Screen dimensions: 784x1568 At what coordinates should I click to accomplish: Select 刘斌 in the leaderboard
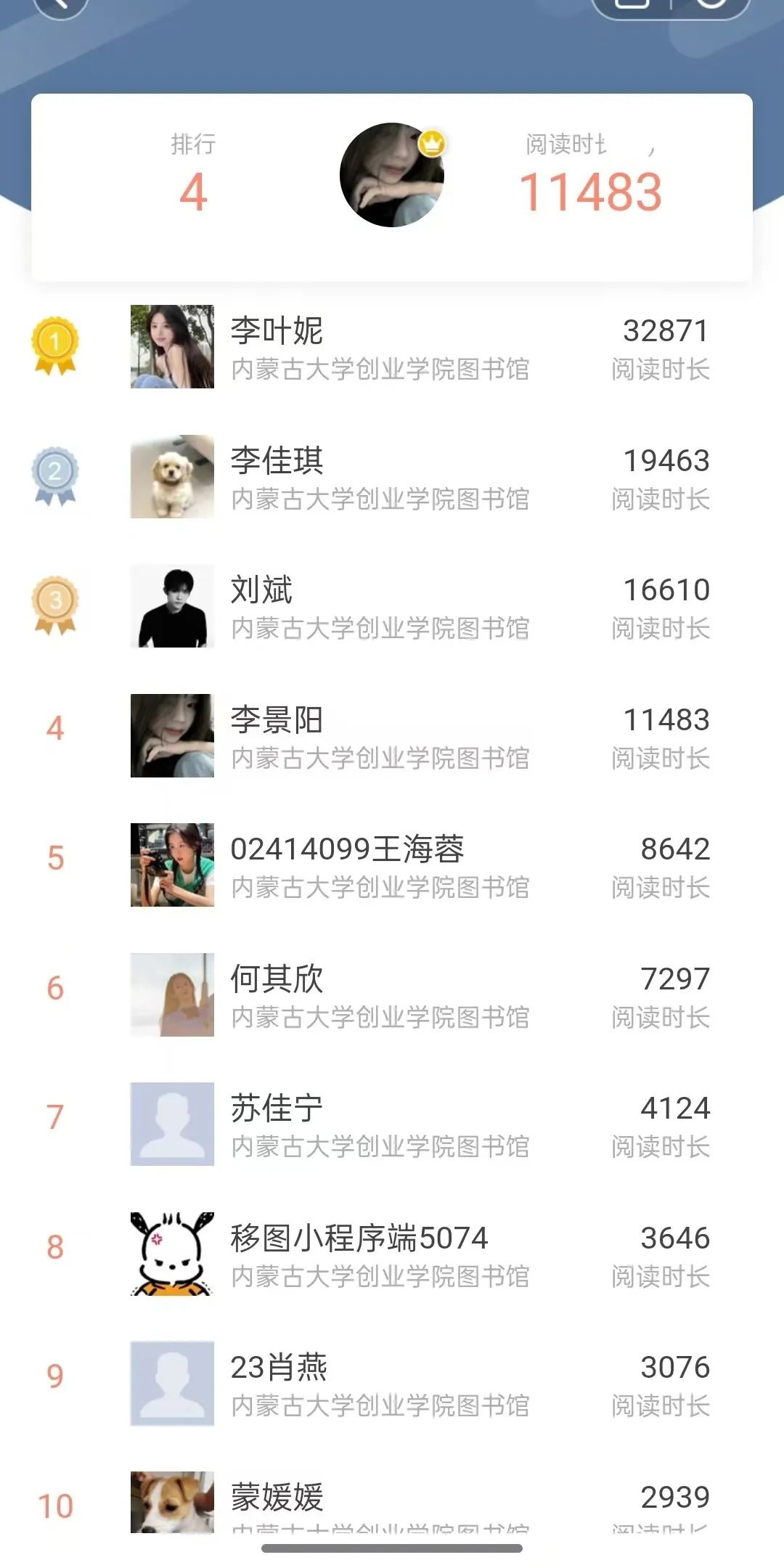point(392,606)
